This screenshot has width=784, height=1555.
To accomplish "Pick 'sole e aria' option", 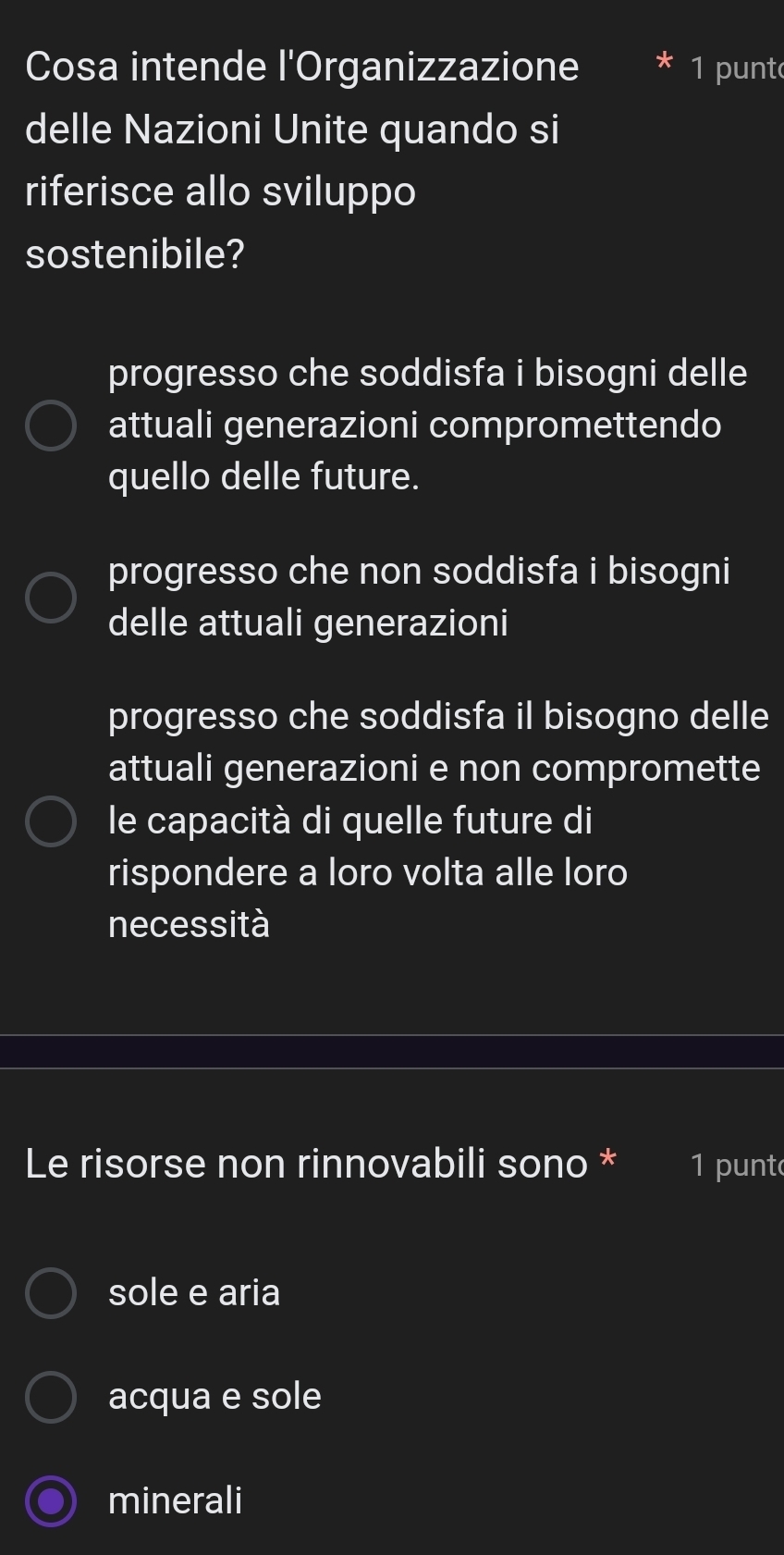I will 51,1292.
